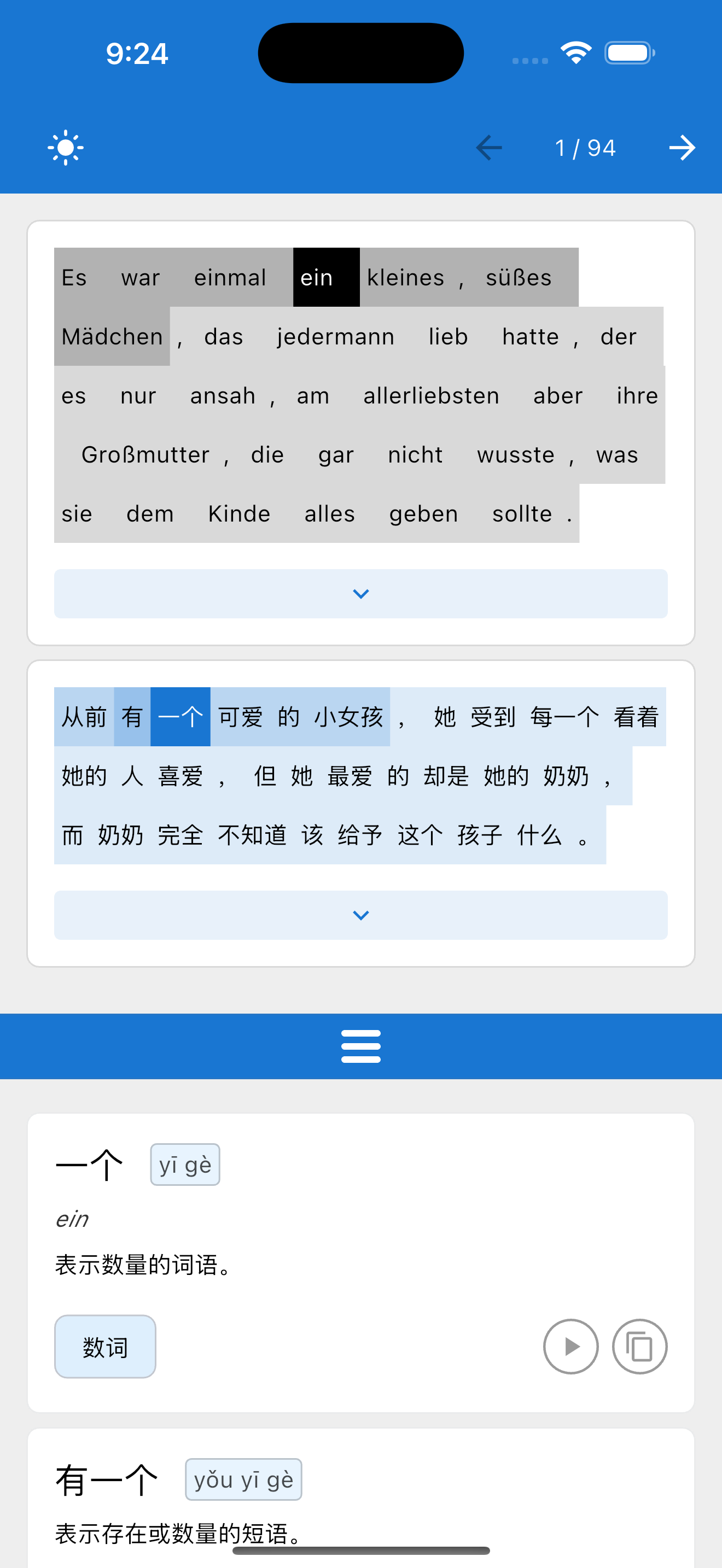The image size is (722, 1568).
Task: Go to the next page arrow
Action: [x=682, y=148]
